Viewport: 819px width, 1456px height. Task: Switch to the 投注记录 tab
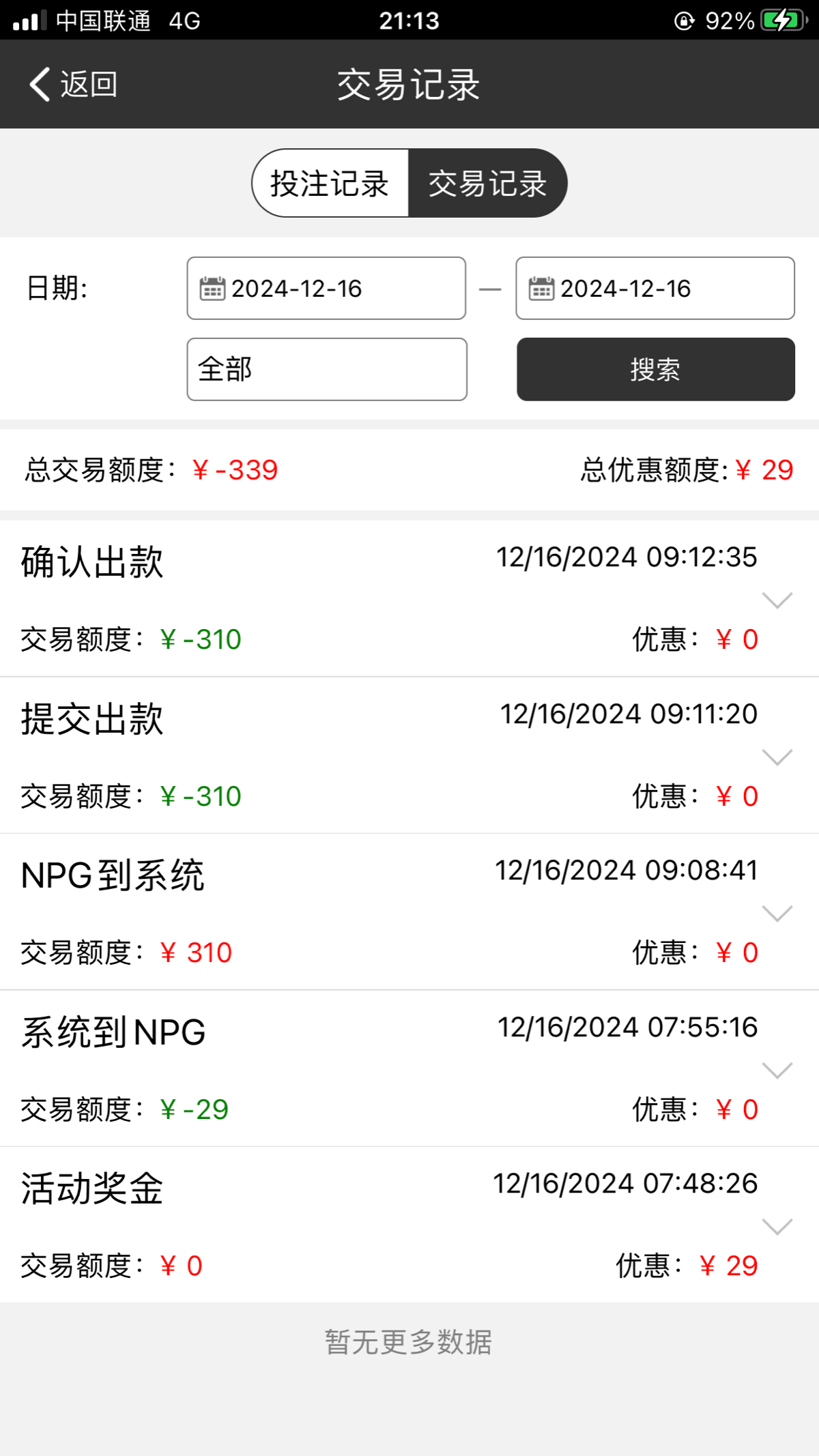point(330,184)
